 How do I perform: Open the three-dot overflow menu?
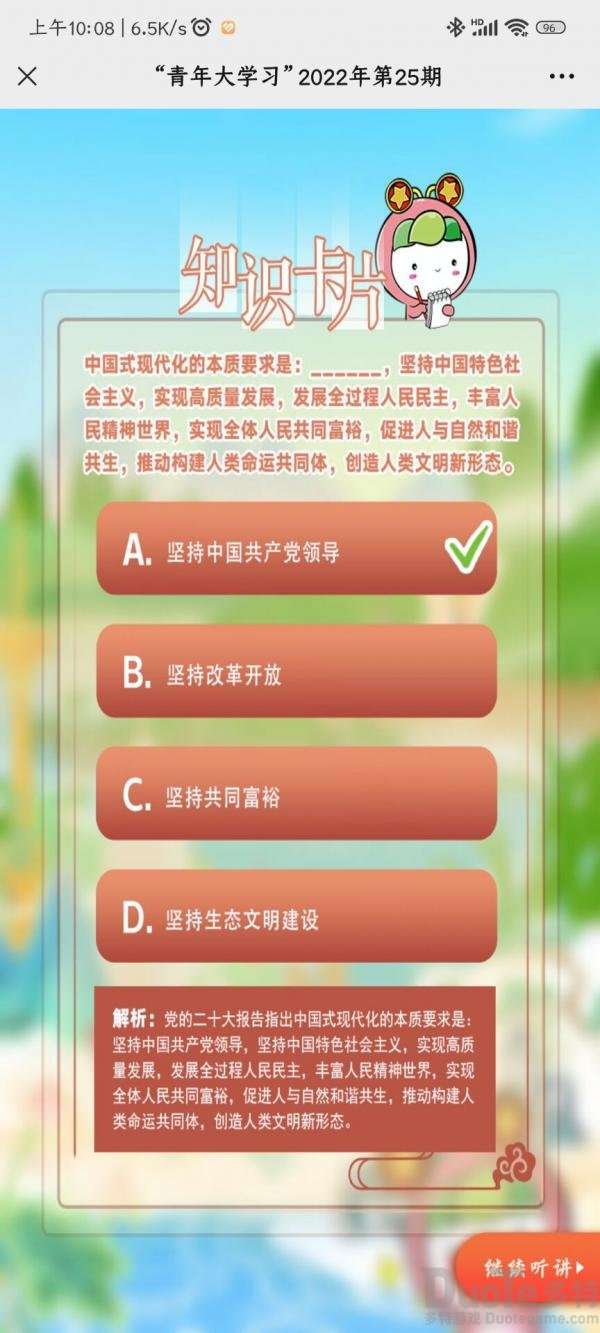563,77
